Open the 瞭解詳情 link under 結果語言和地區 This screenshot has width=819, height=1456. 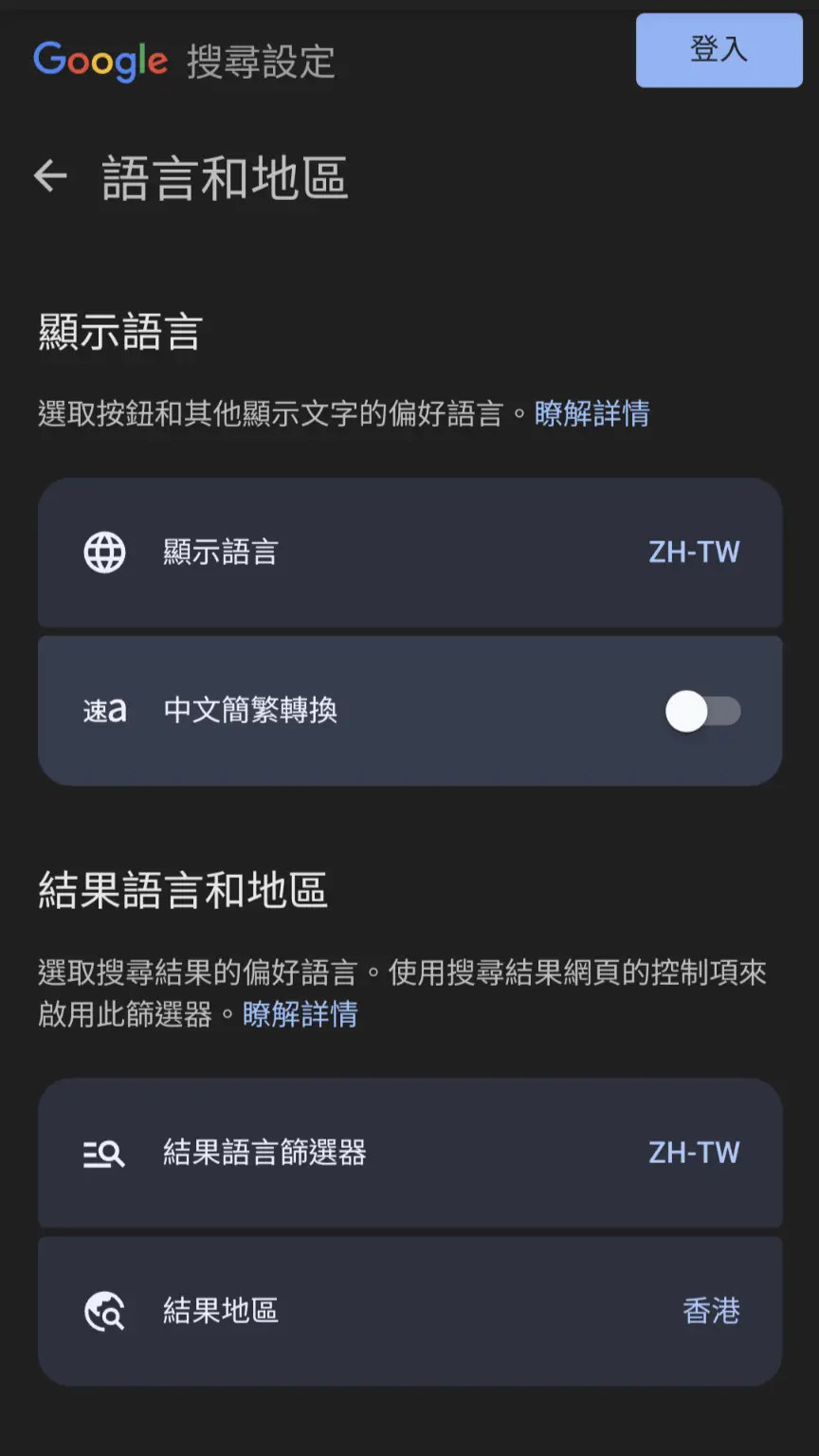(x=300, y=1014)
